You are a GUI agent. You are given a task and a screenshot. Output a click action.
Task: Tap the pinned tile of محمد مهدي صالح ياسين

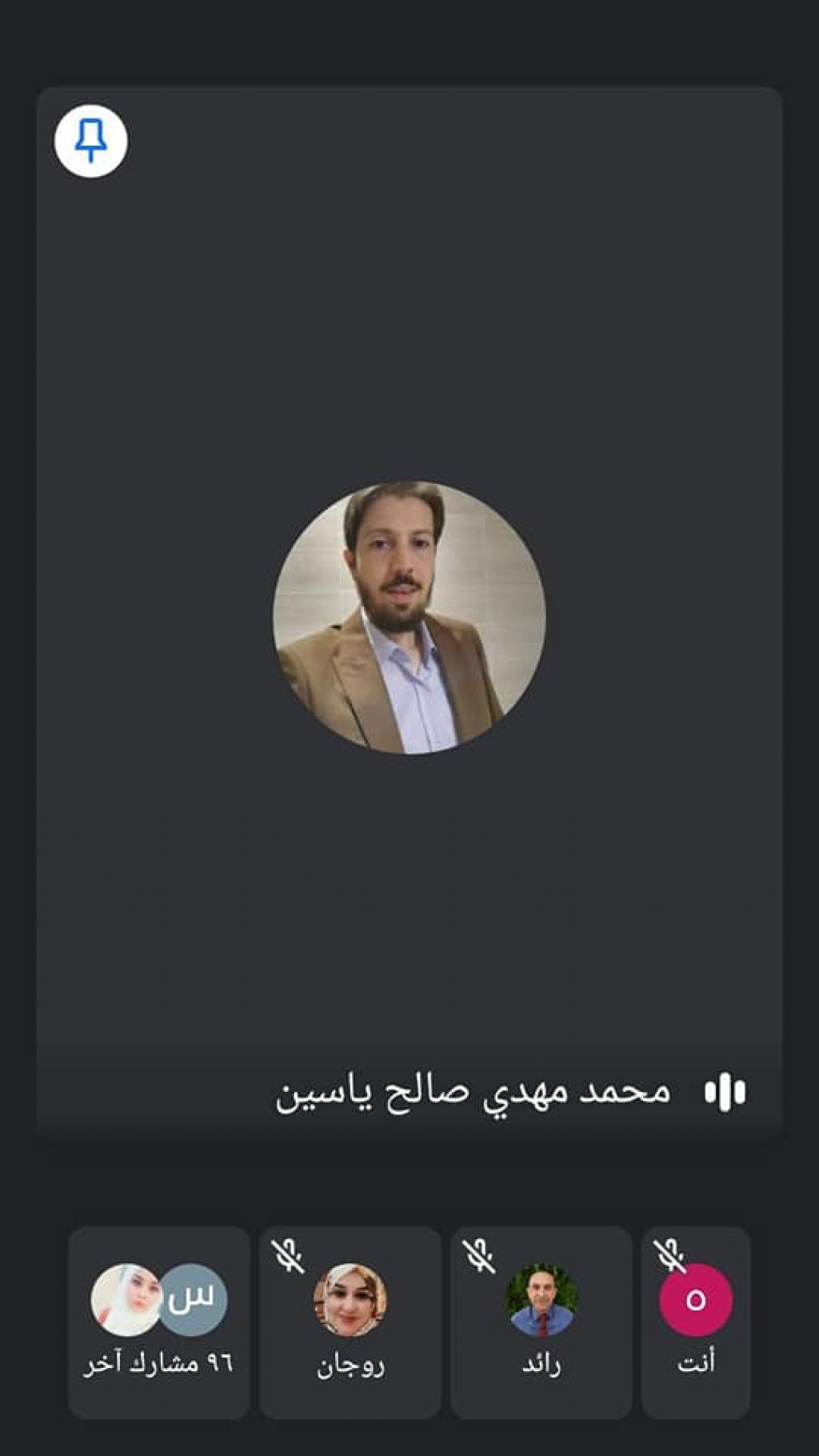click(409, 616)
